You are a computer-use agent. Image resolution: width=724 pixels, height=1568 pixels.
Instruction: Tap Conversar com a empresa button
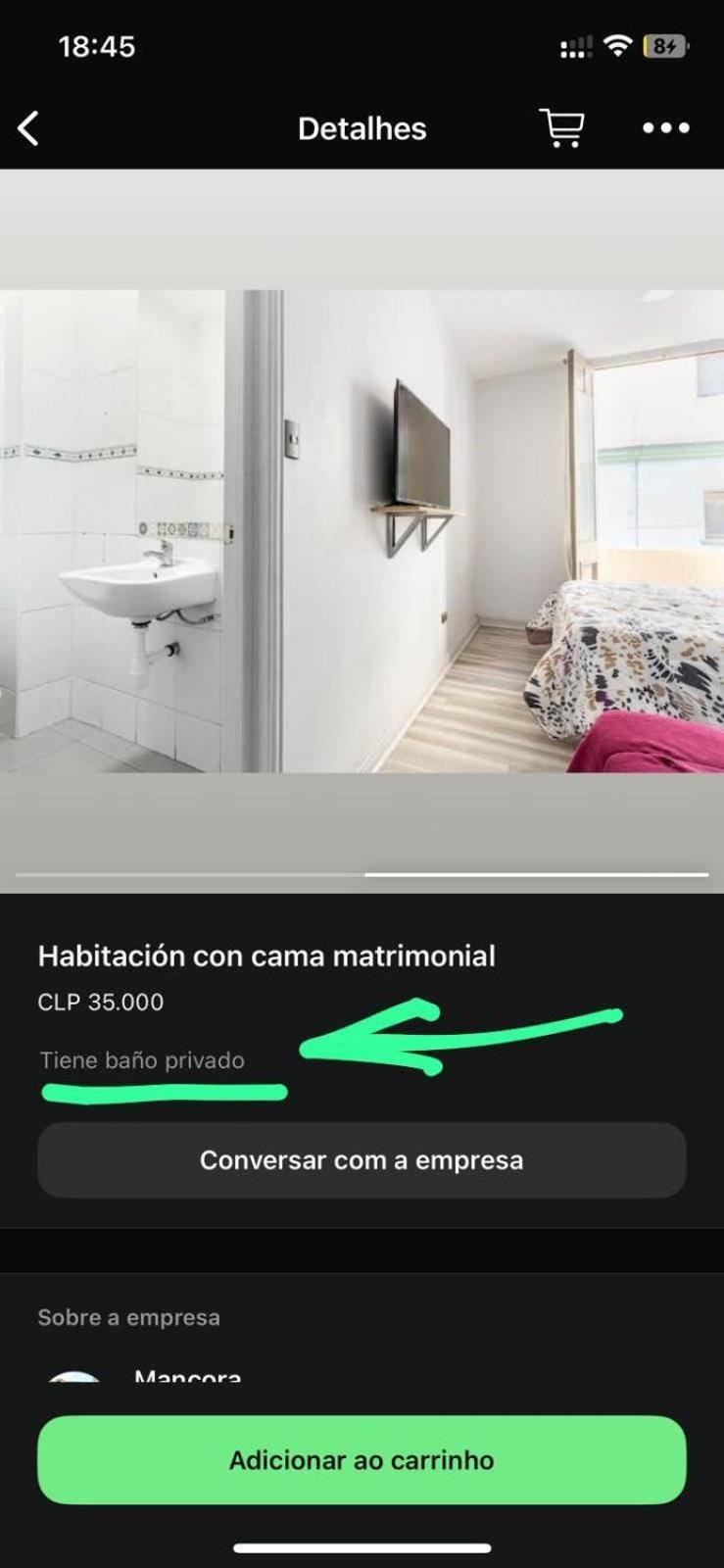(362, 1160)
